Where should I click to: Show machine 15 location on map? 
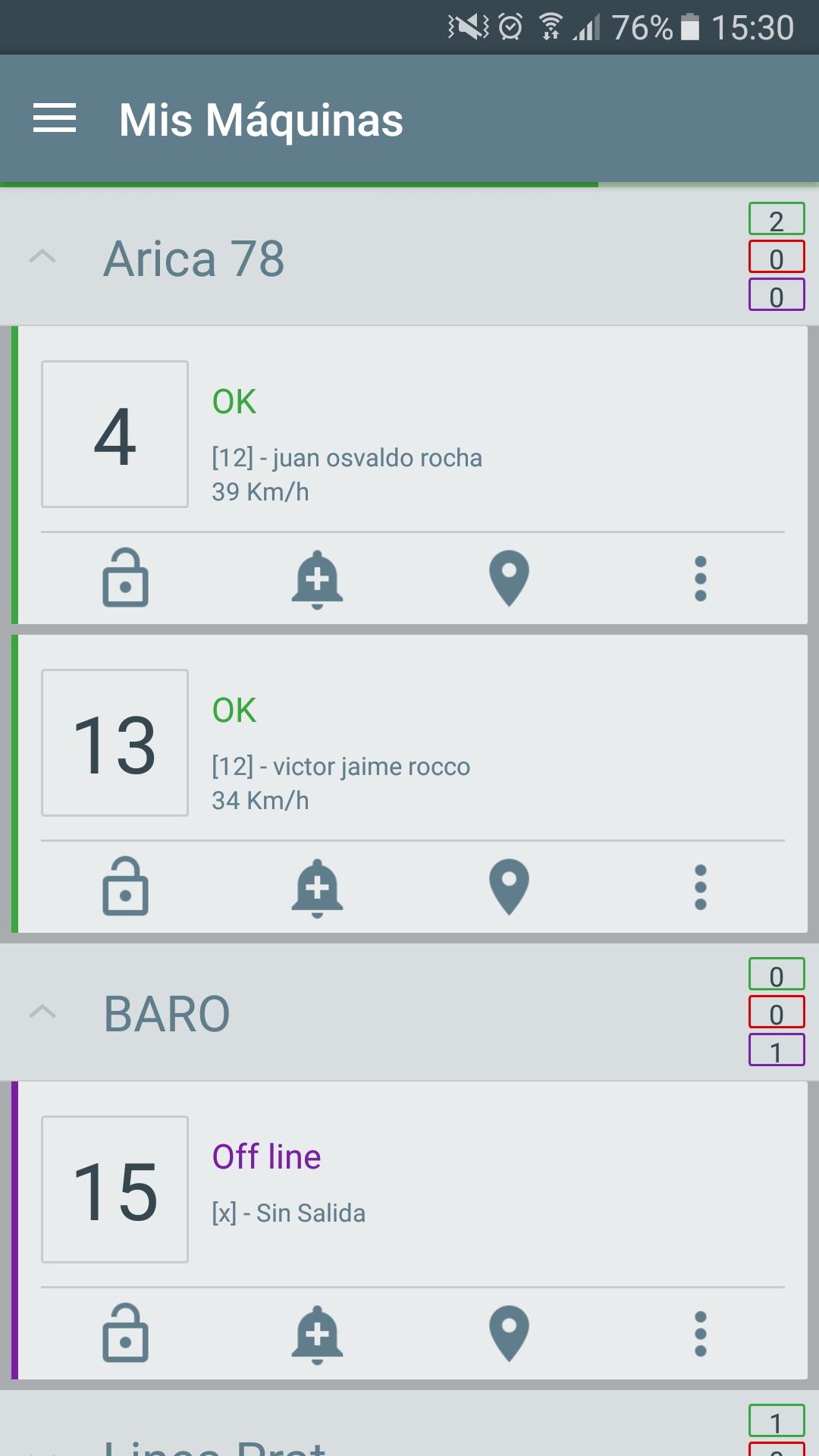(x=509, y=1333)
